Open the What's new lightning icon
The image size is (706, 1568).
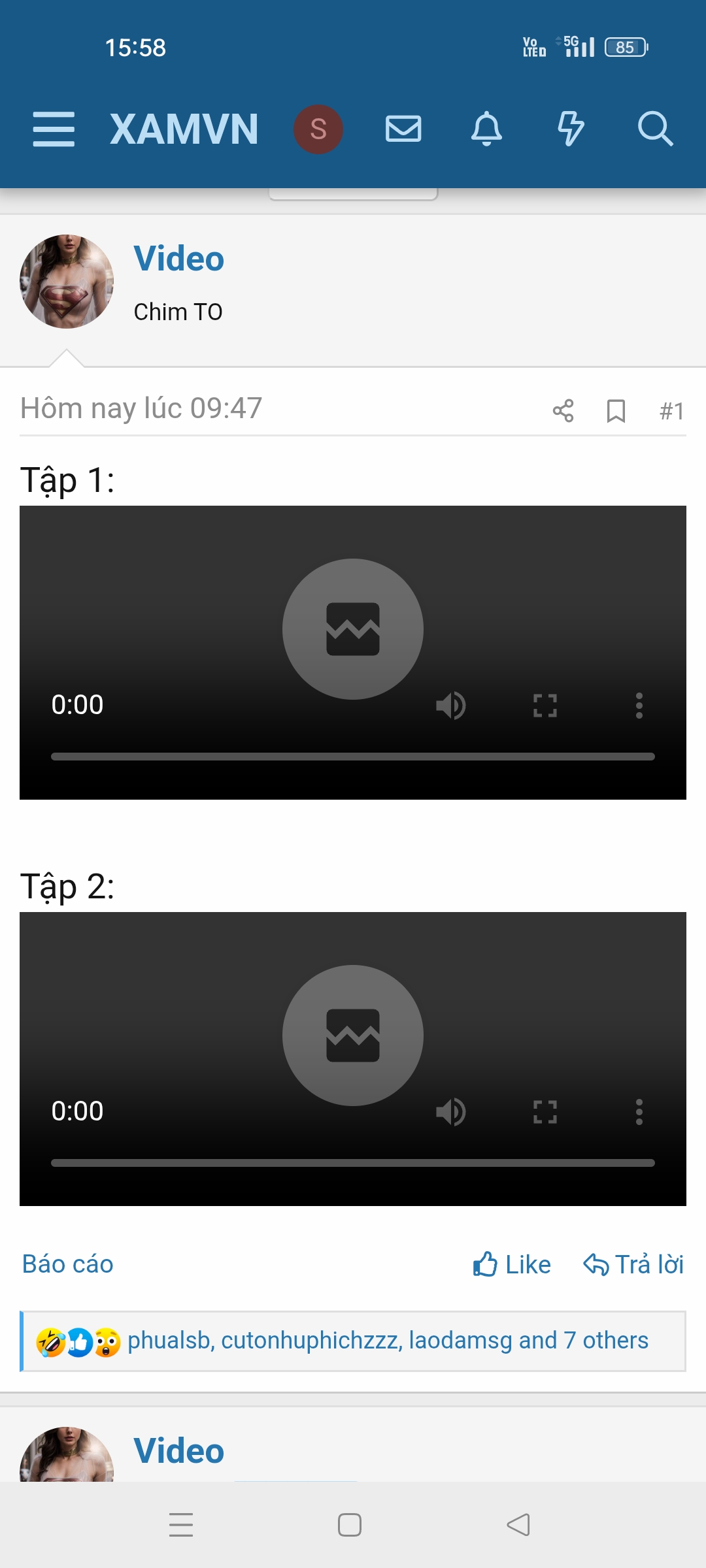coord(570,129)
